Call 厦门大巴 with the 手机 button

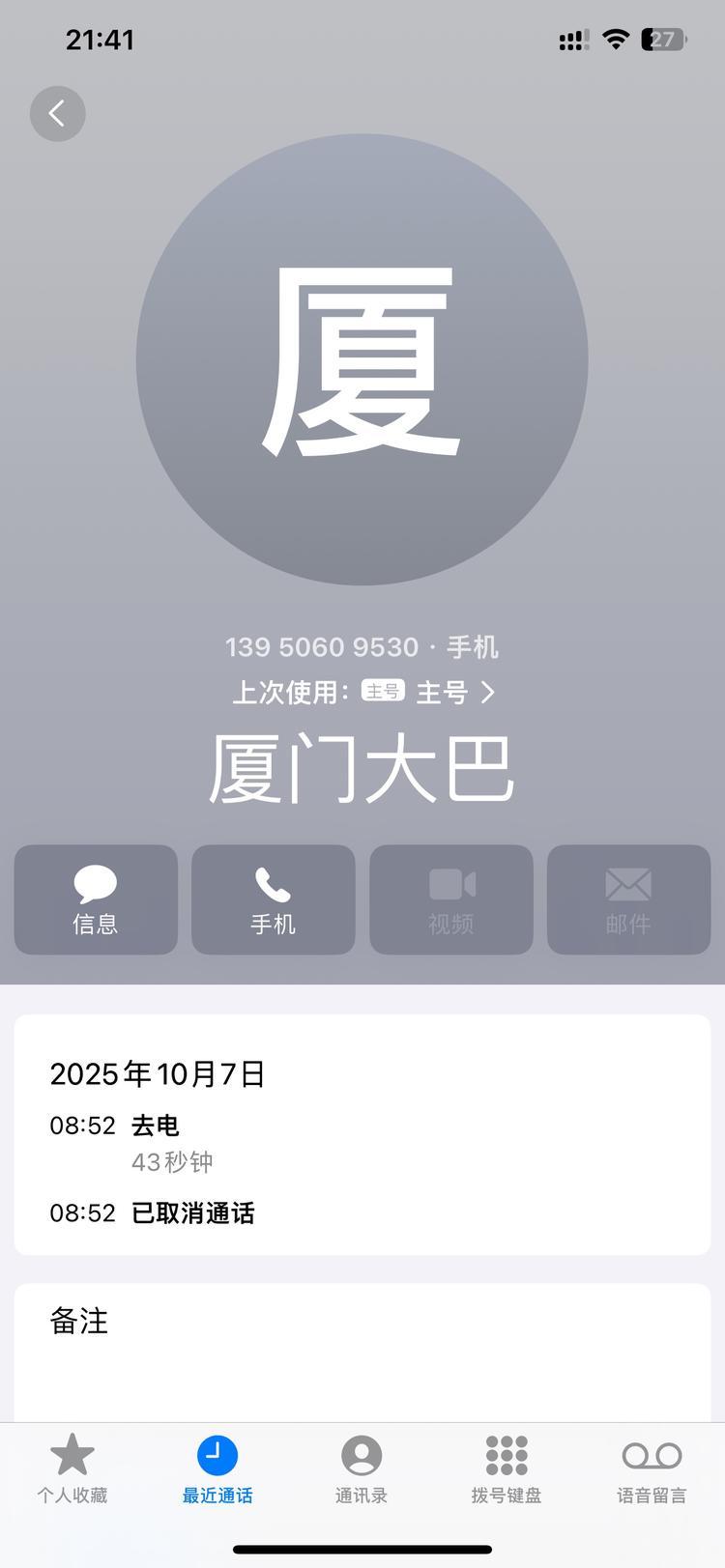click(x=274, y=899)
